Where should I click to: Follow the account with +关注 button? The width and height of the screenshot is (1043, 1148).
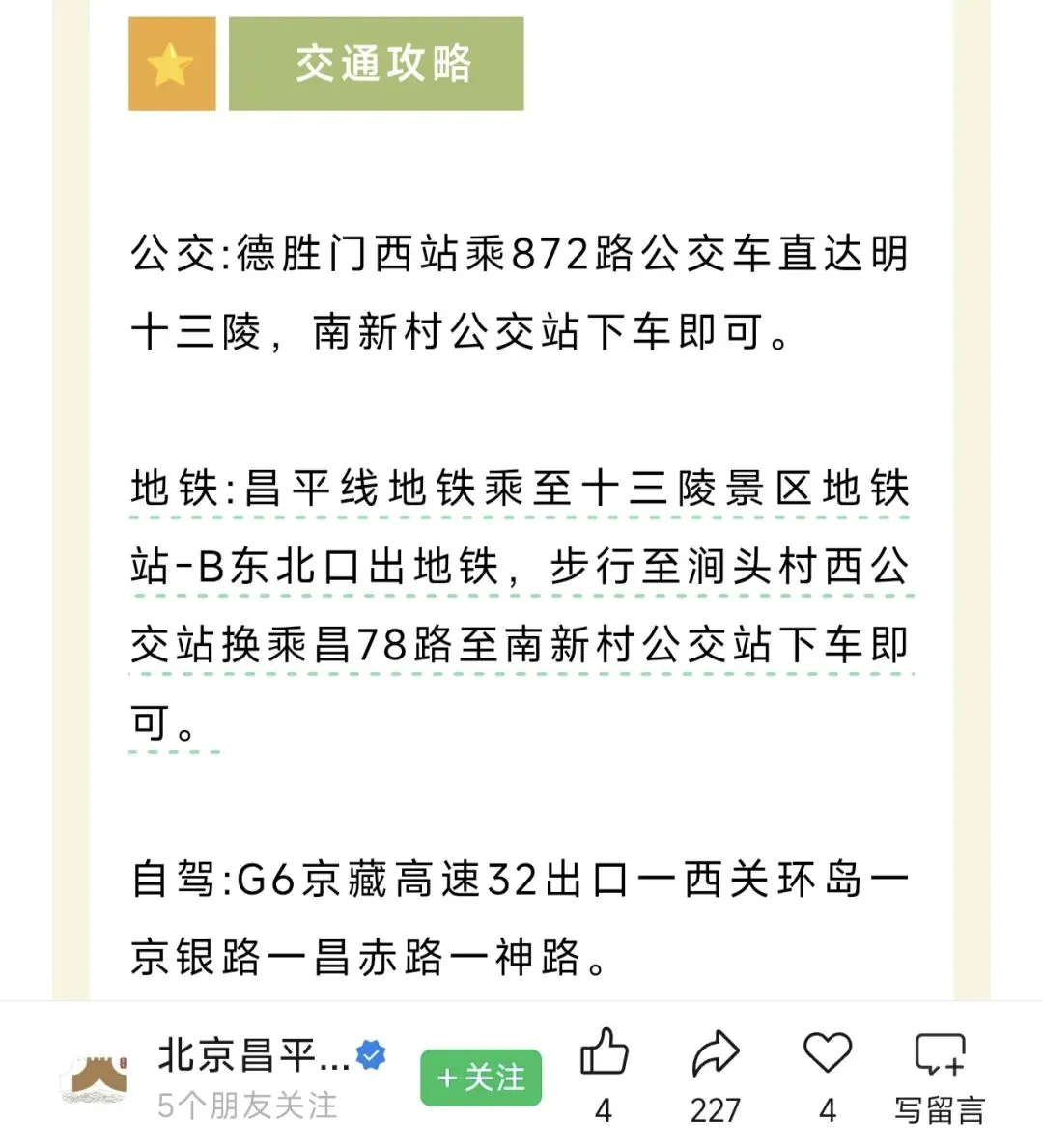tap(481, 1078)
